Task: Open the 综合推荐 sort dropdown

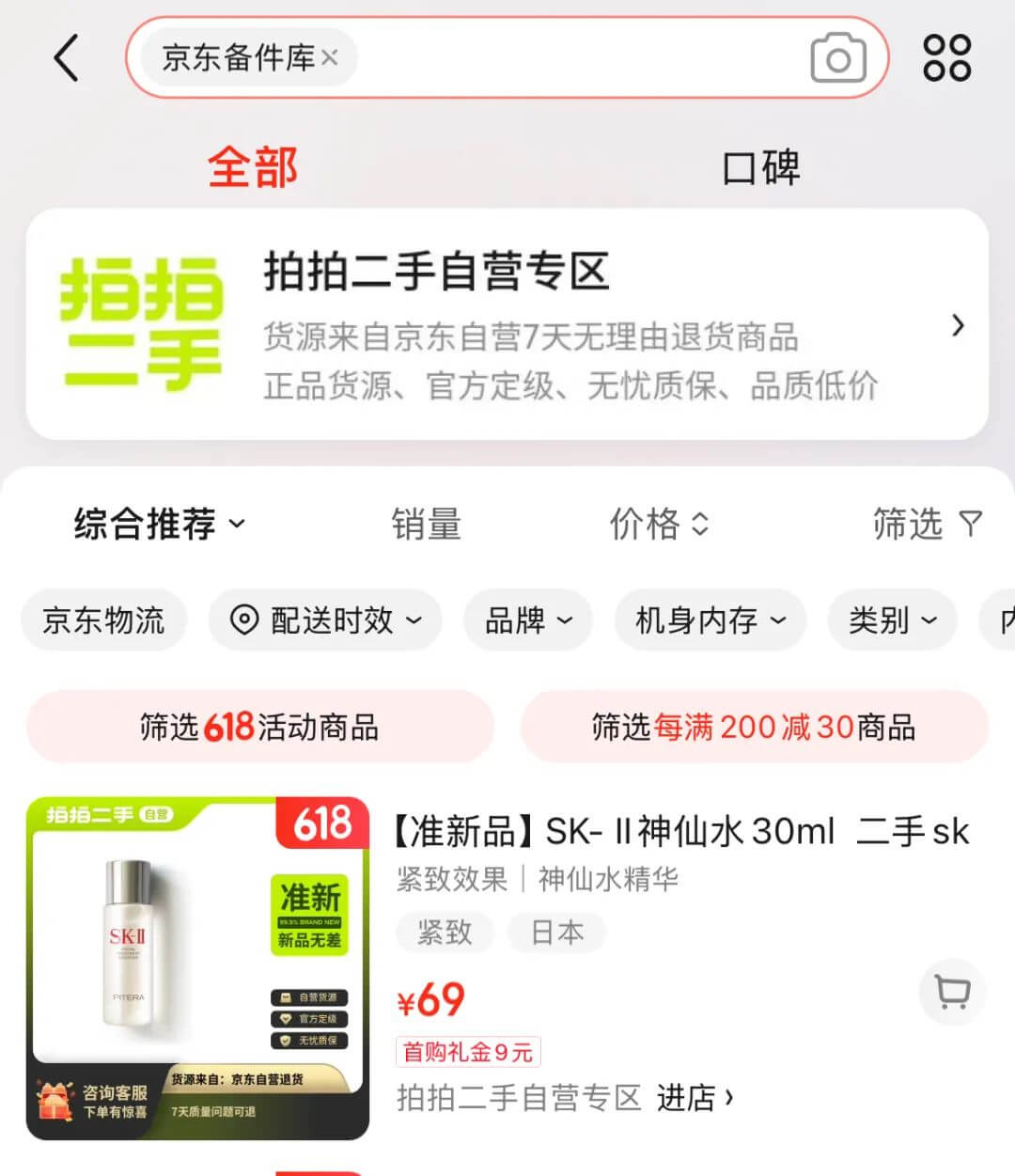Action: (158, 525)
